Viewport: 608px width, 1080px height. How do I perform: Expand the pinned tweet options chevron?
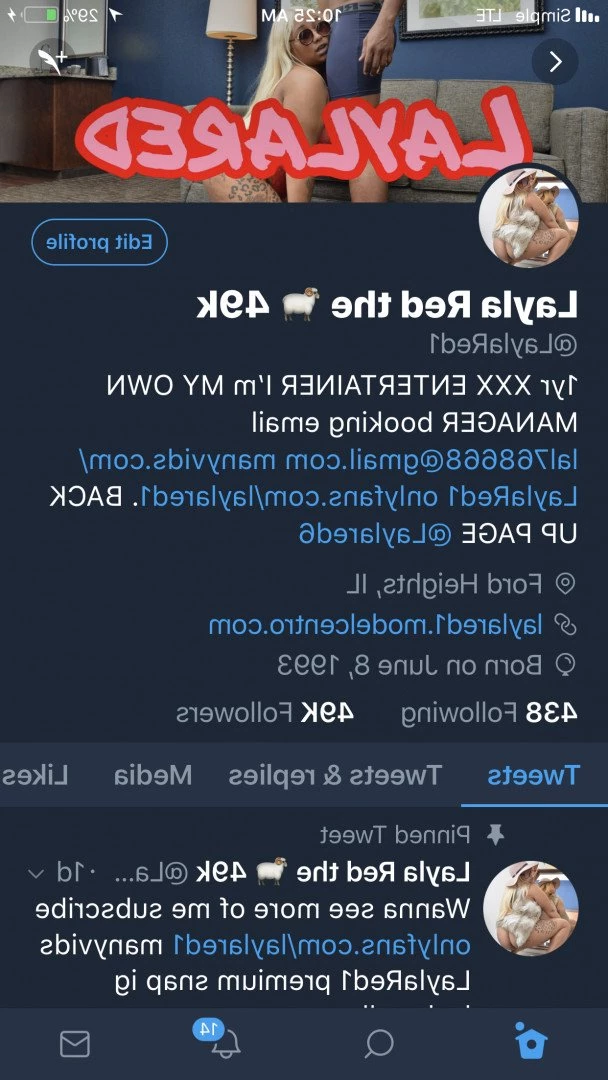36,873
